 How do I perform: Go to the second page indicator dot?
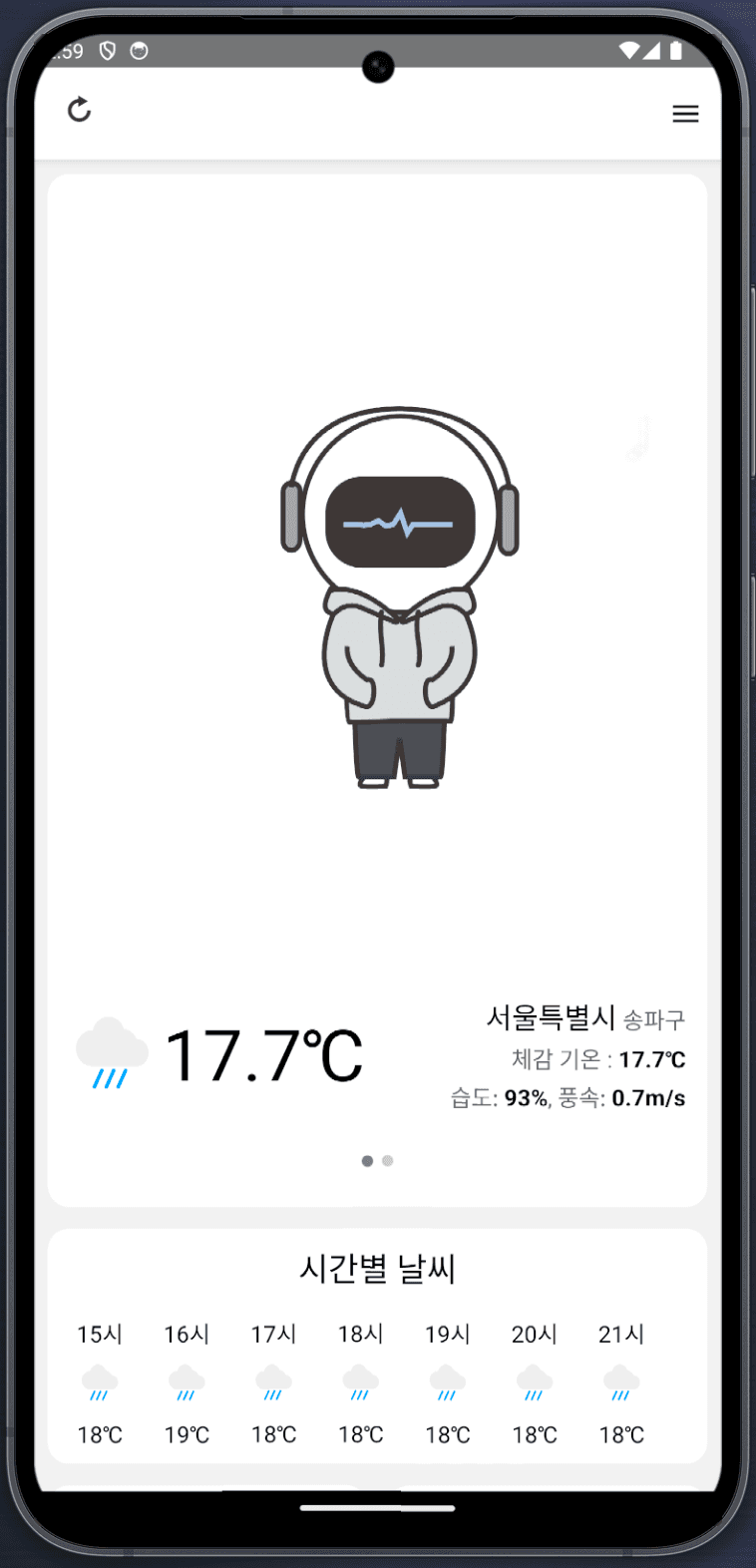point(388,1160)
